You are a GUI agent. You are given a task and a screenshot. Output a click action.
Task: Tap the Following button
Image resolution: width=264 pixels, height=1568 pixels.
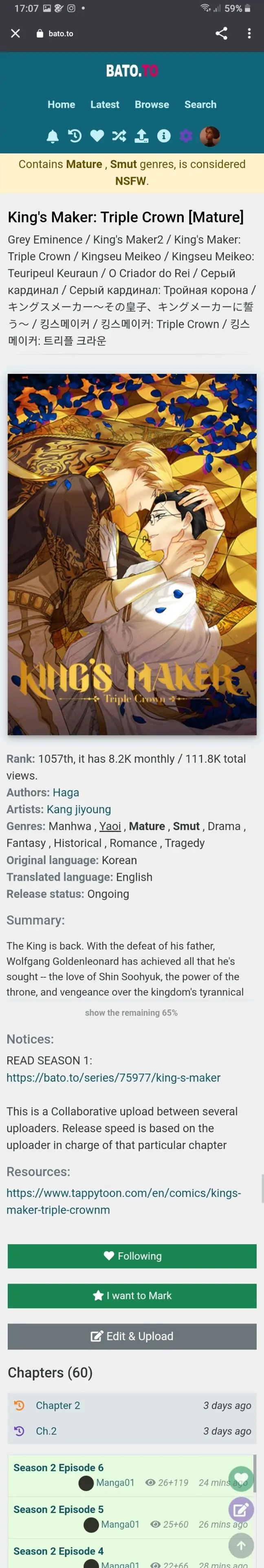tap(132, 1256)
